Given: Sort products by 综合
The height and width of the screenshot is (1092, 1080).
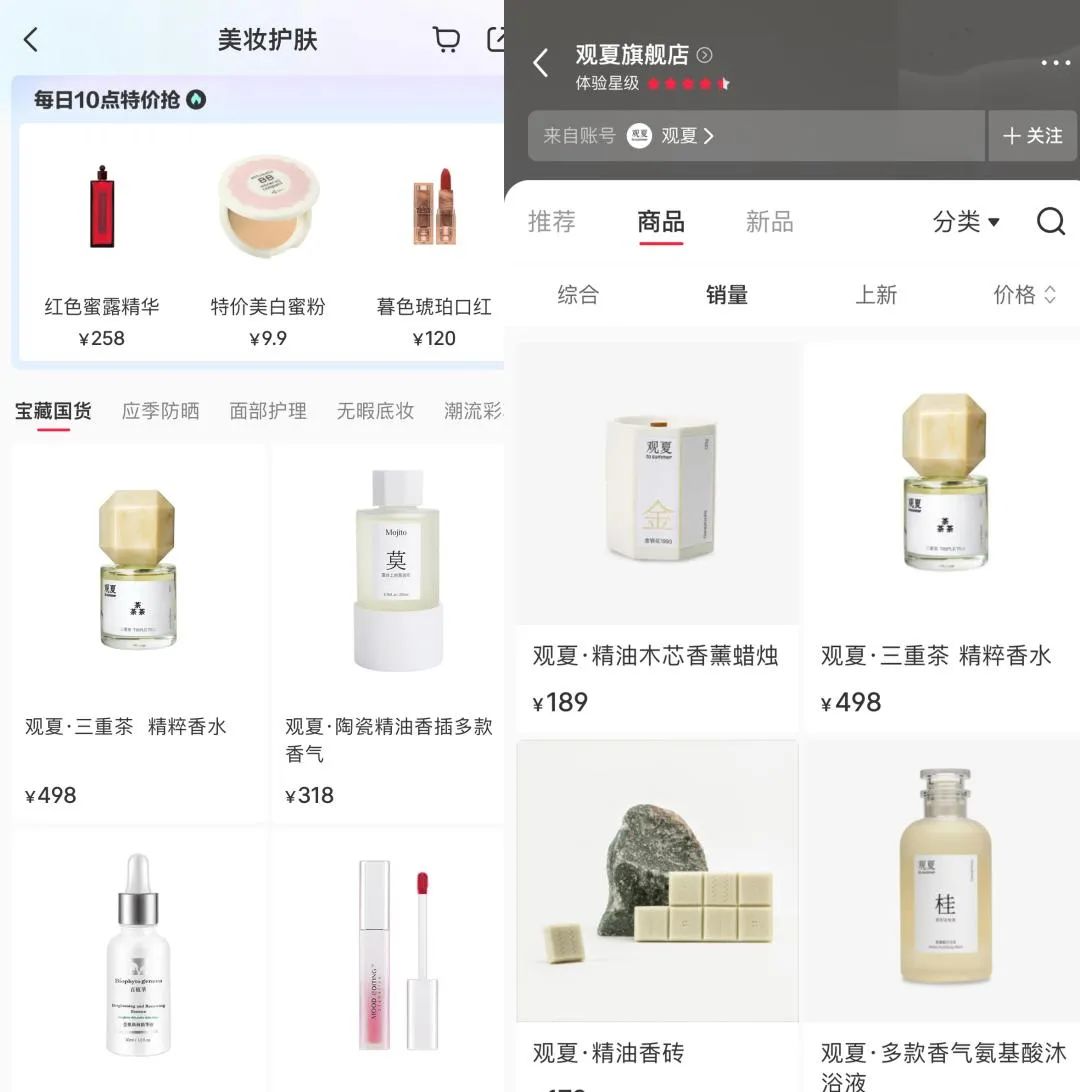Looking at the screenshot, I should point(578,294).
